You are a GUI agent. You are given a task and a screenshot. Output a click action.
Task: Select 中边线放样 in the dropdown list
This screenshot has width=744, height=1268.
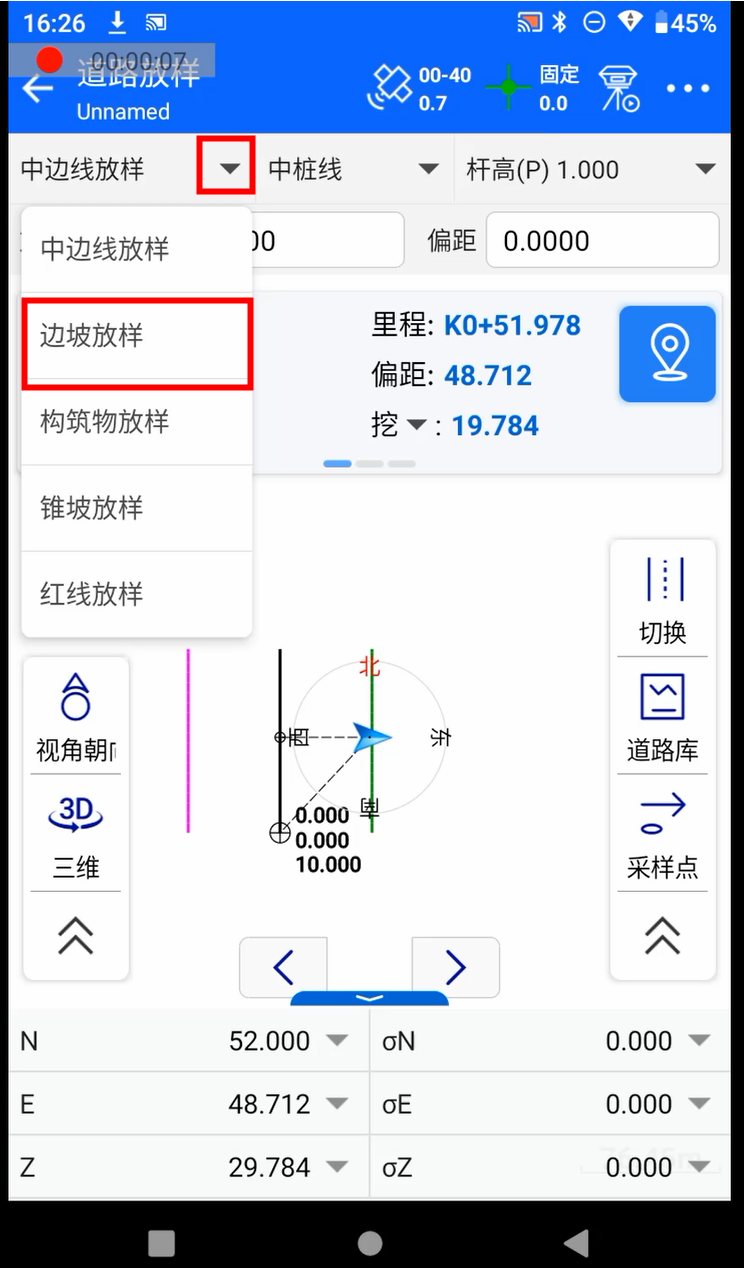point(136,249)
